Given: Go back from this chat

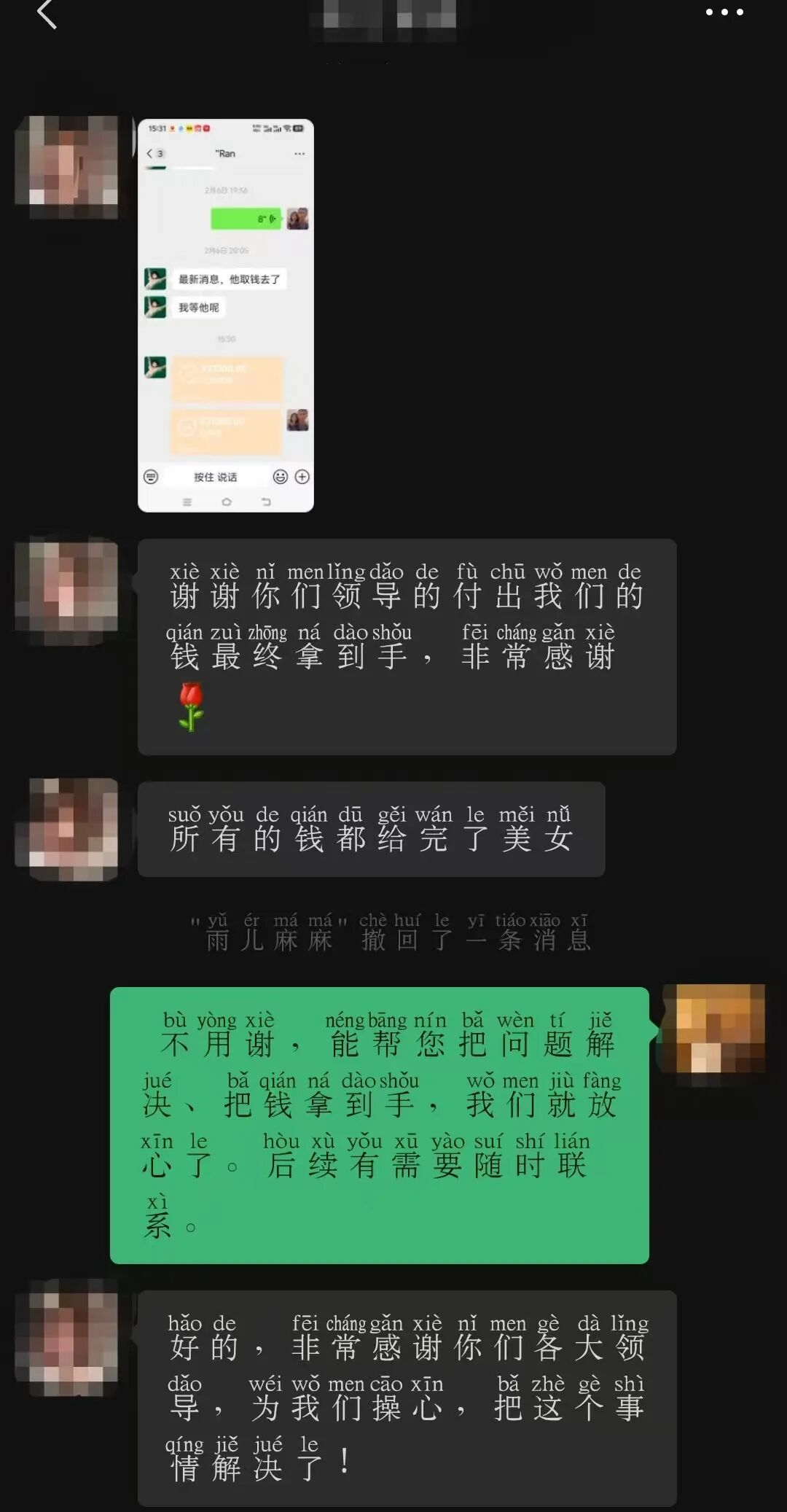Looking at the screenshot, I should [47, 14].
